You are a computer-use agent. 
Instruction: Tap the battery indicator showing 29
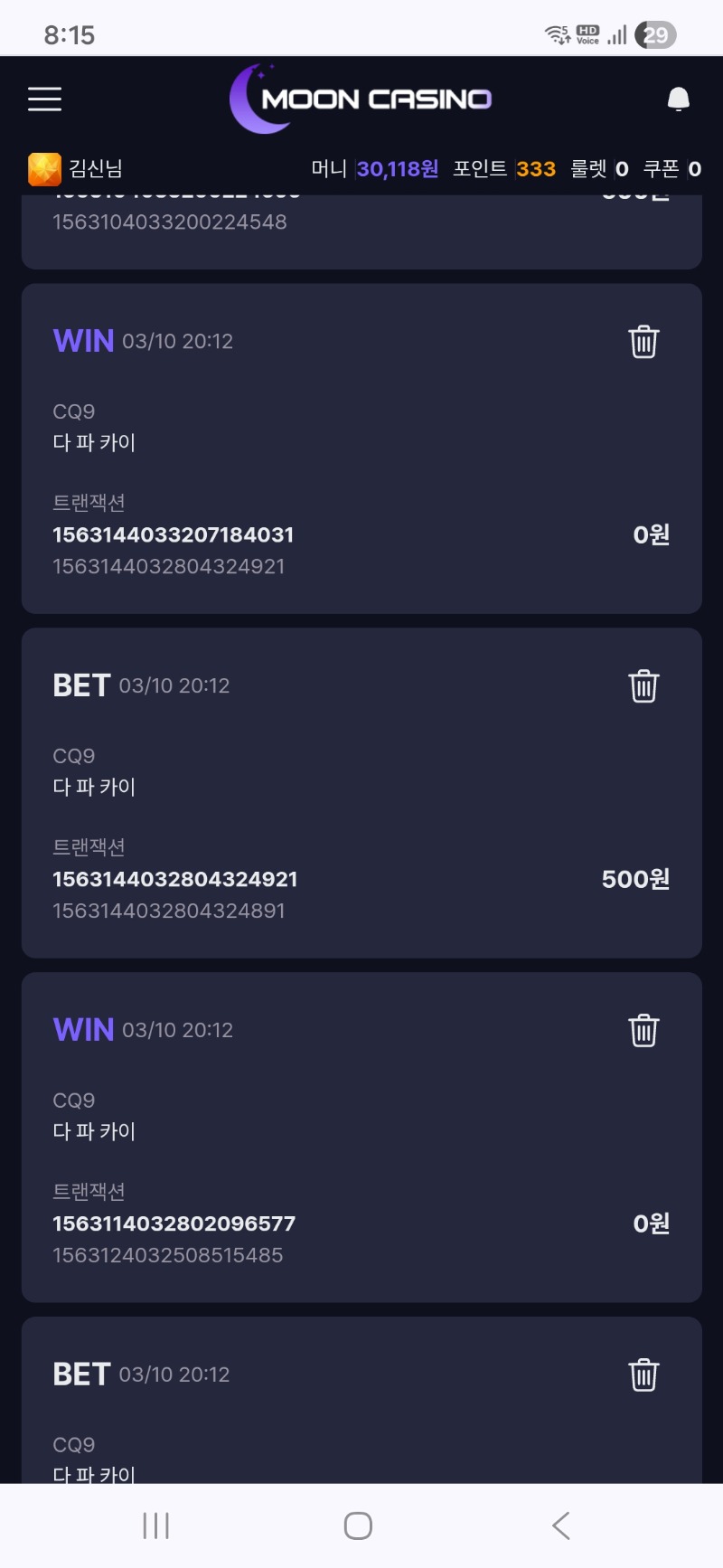(x=657, y=34)
